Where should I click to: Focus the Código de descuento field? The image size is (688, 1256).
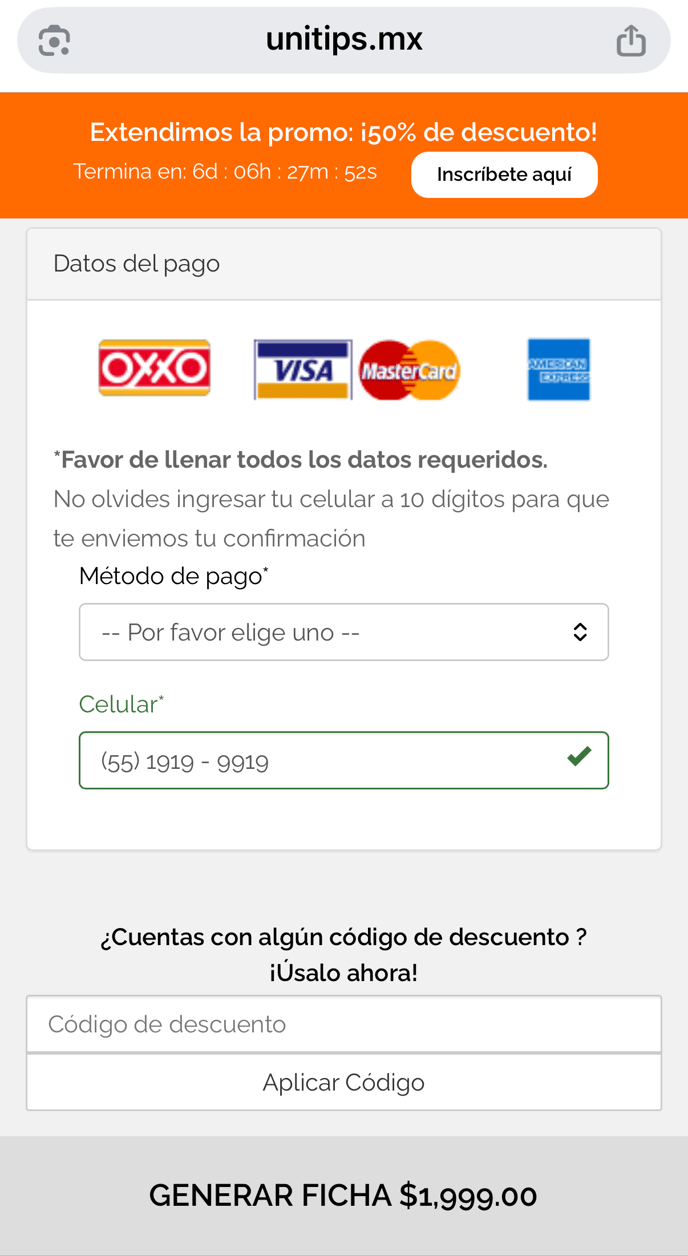[x=344, y=1024]
